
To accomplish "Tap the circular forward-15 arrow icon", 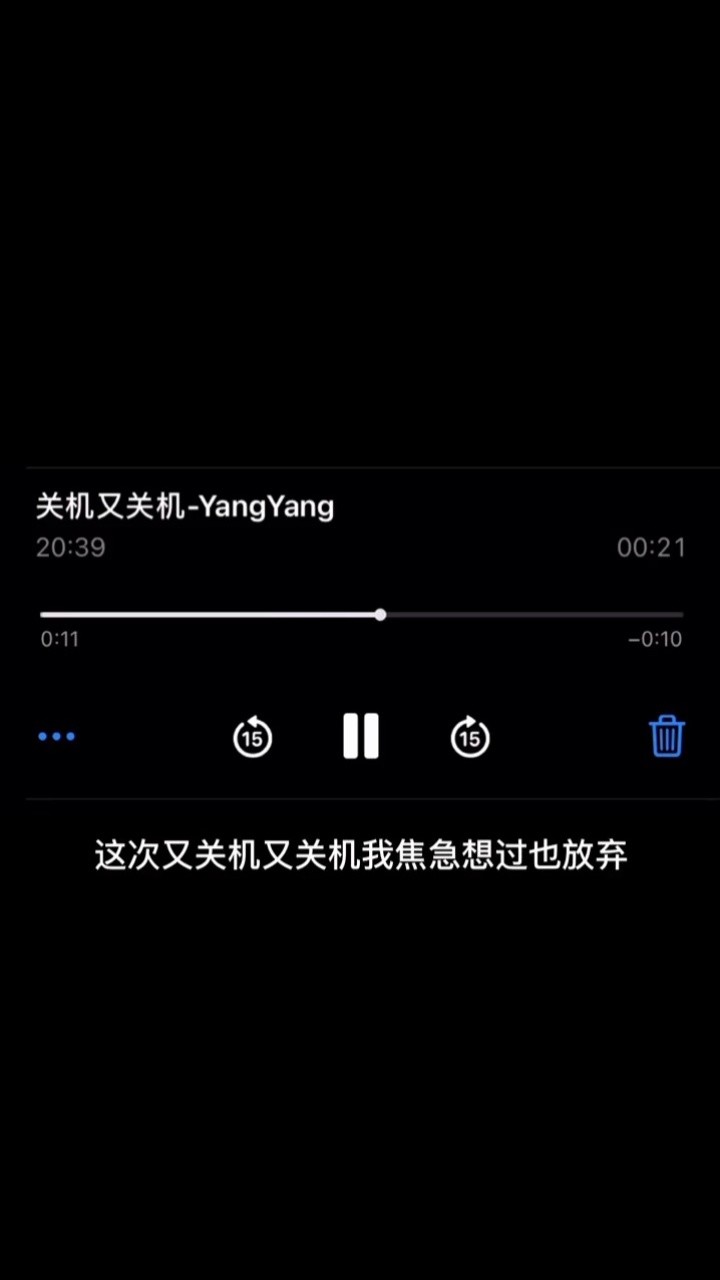I will click(469, 736).
